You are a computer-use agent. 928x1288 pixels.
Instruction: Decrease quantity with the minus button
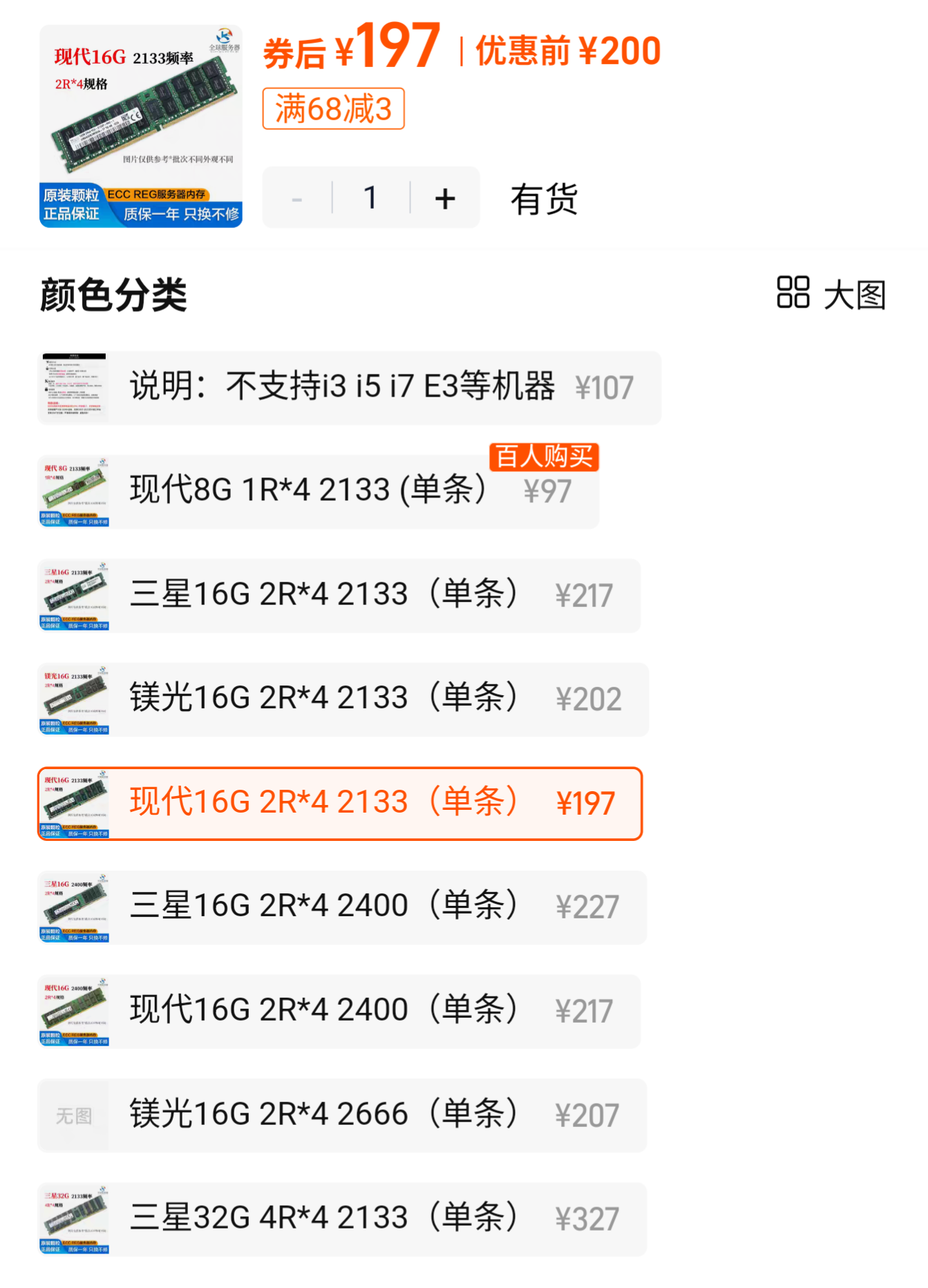[x=298, y=198]
